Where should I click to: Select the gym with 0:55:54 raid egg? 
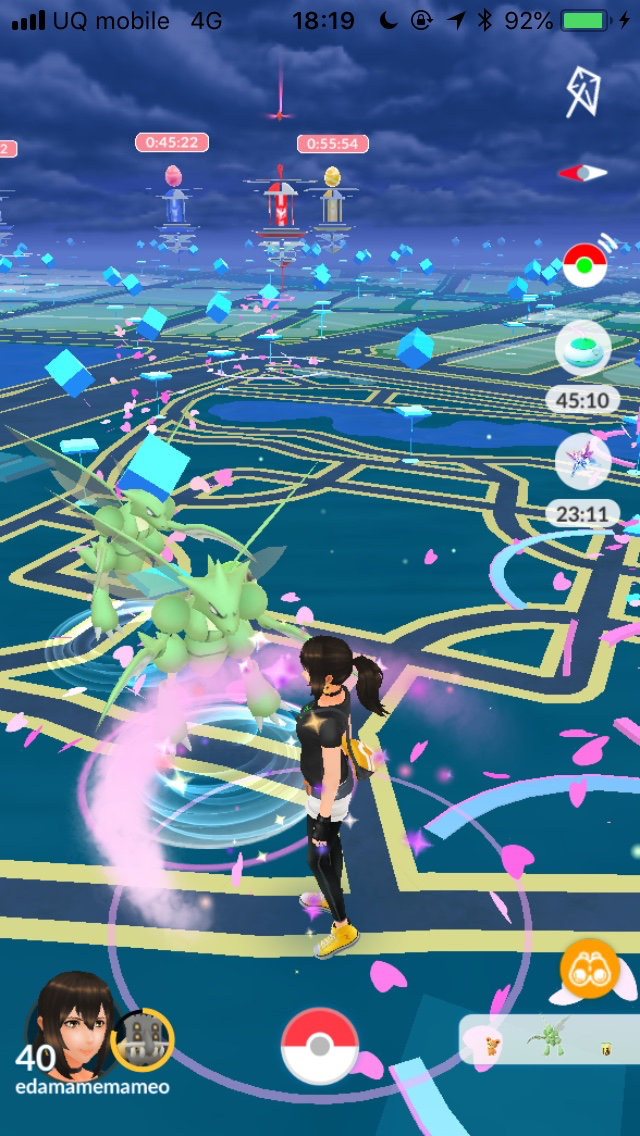tap(332, 205)
